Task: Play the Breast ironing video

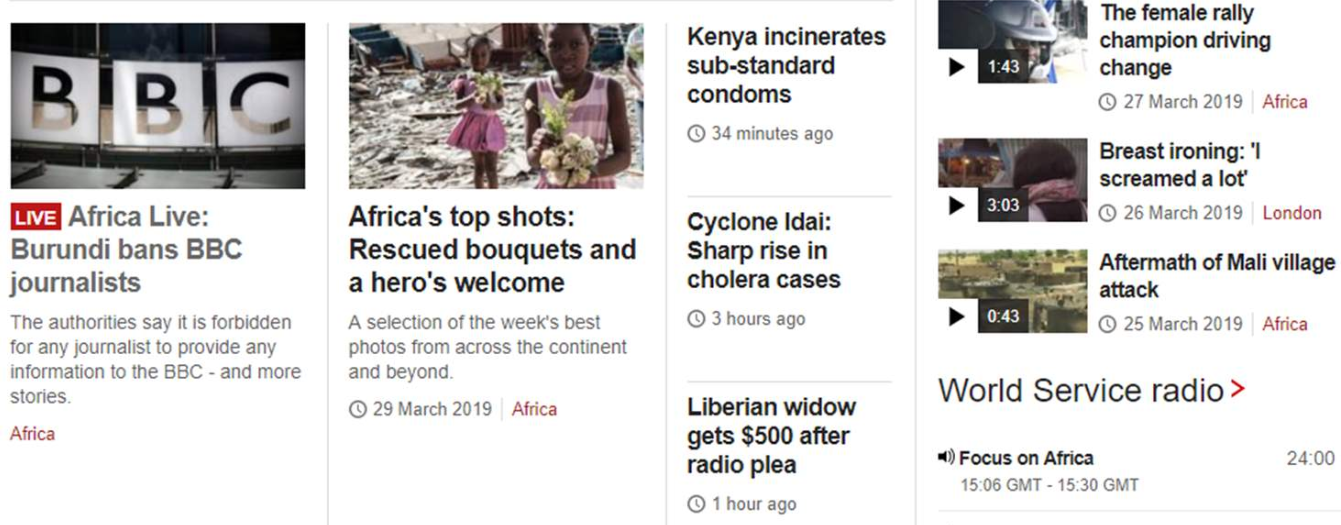Action: (1011, 180)
